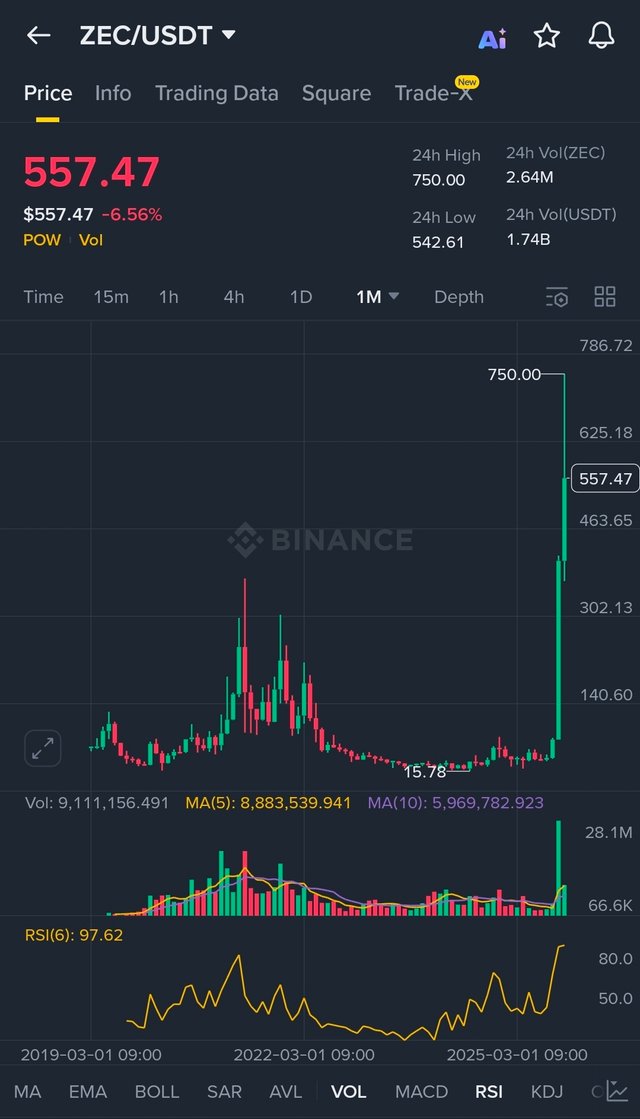Select the 15m chart interval
The height and width of the screenshot is (1119, 640).
tap(111, 297)
